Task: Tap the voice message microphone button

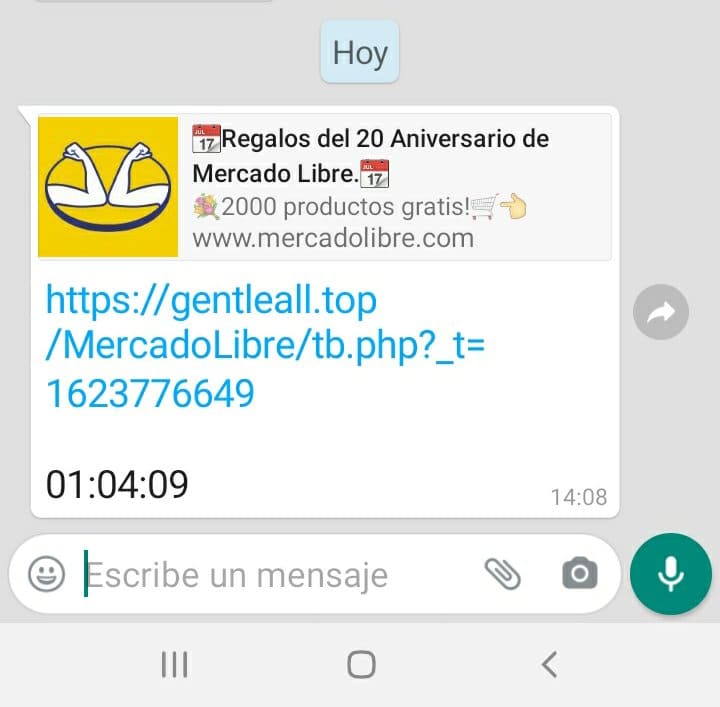Action: pos(671,573)
